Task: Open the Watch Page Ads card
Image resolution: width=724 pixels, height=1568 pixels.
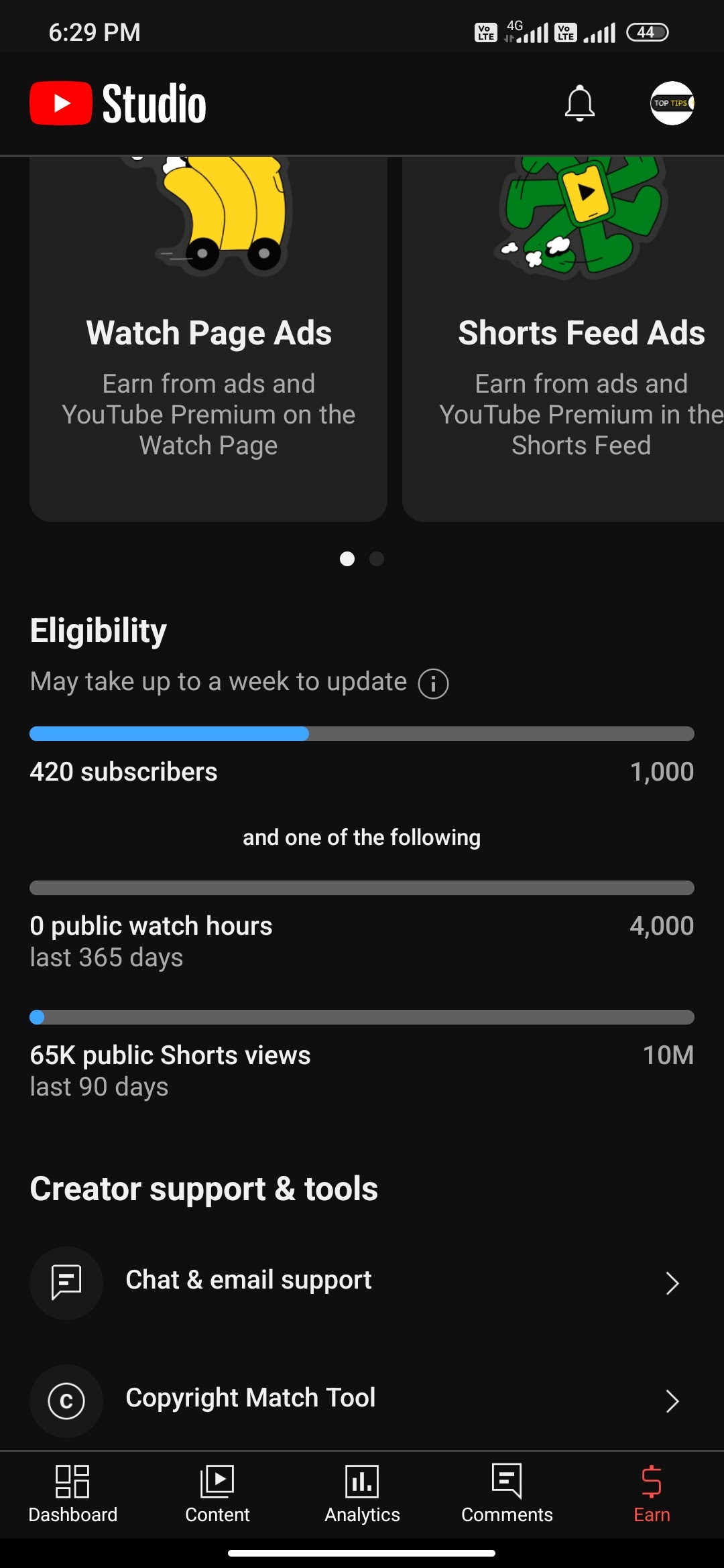Action: click(208, 339)
